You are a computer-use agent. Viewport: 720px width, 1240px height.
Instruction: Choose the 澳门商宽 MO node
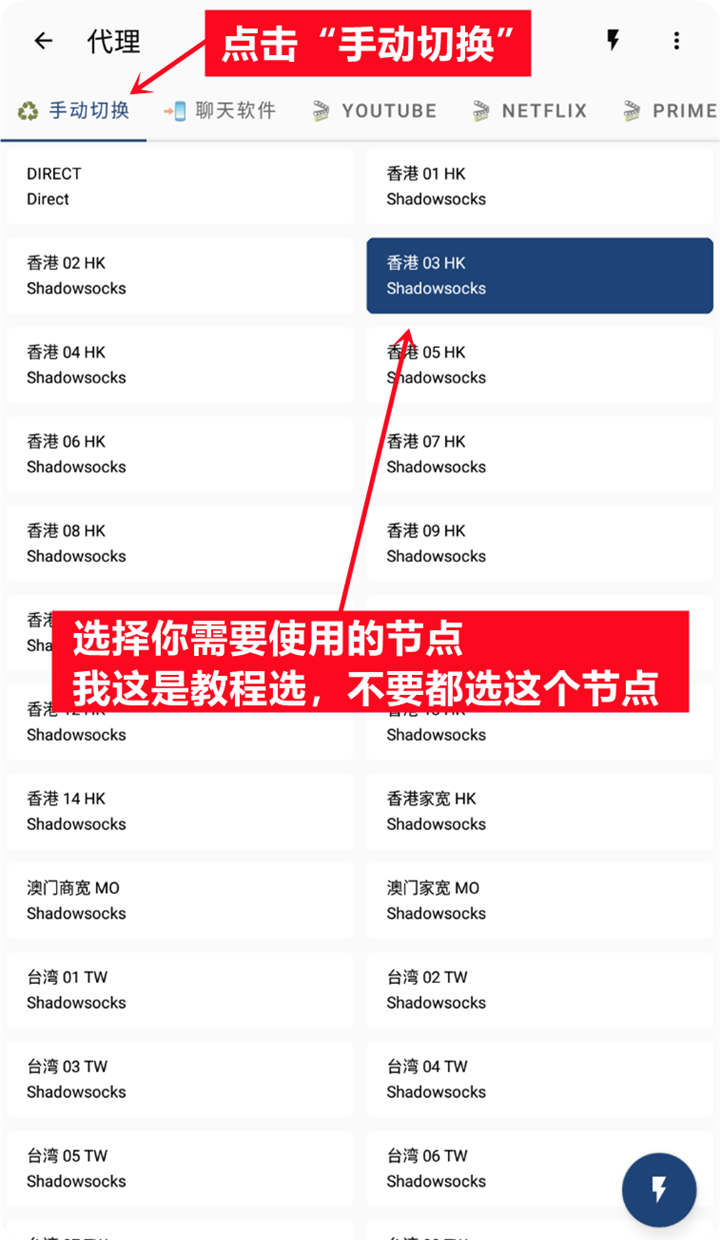coord(180,900)
